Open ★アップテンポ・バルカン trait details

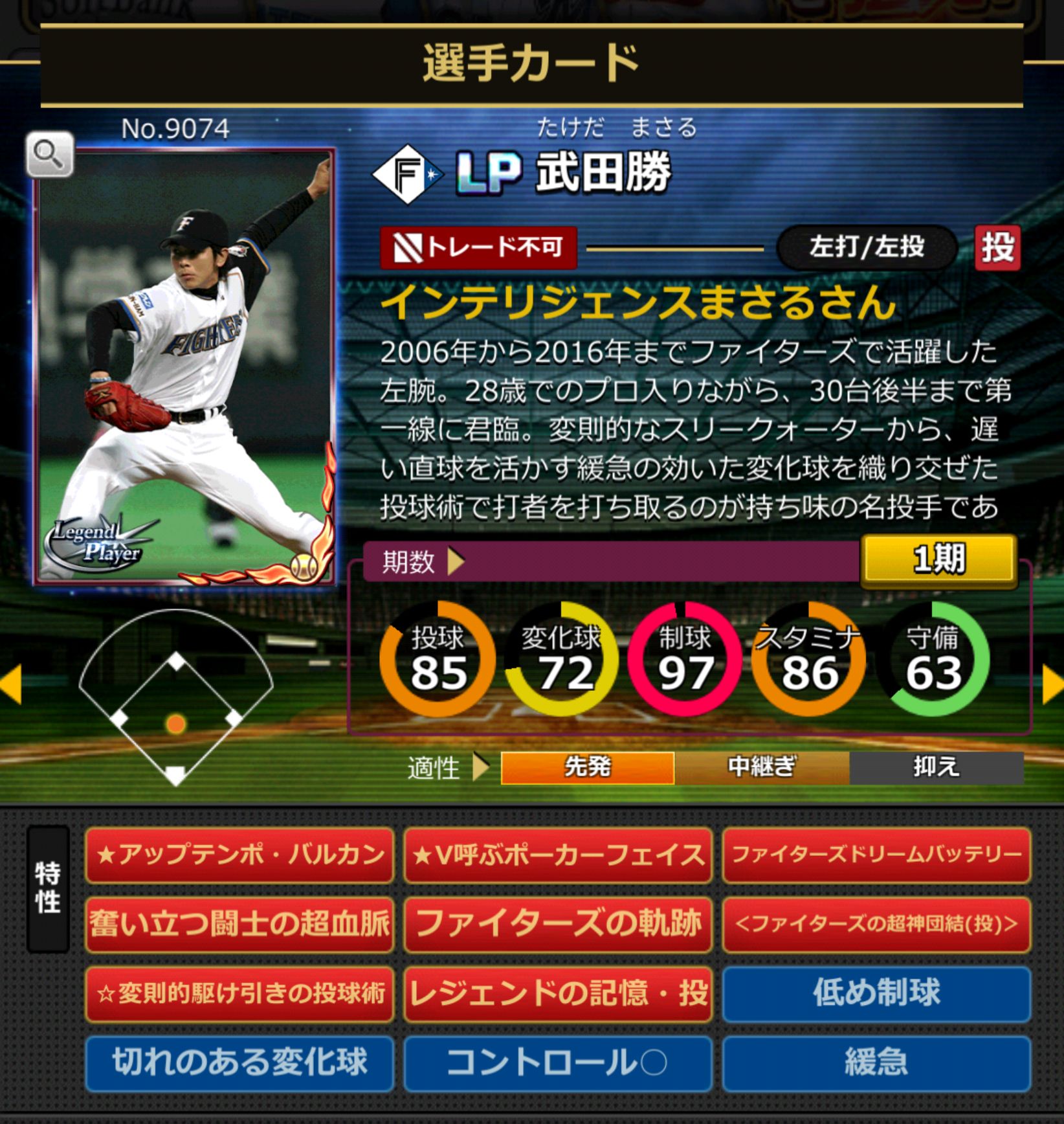coord(239,855)
